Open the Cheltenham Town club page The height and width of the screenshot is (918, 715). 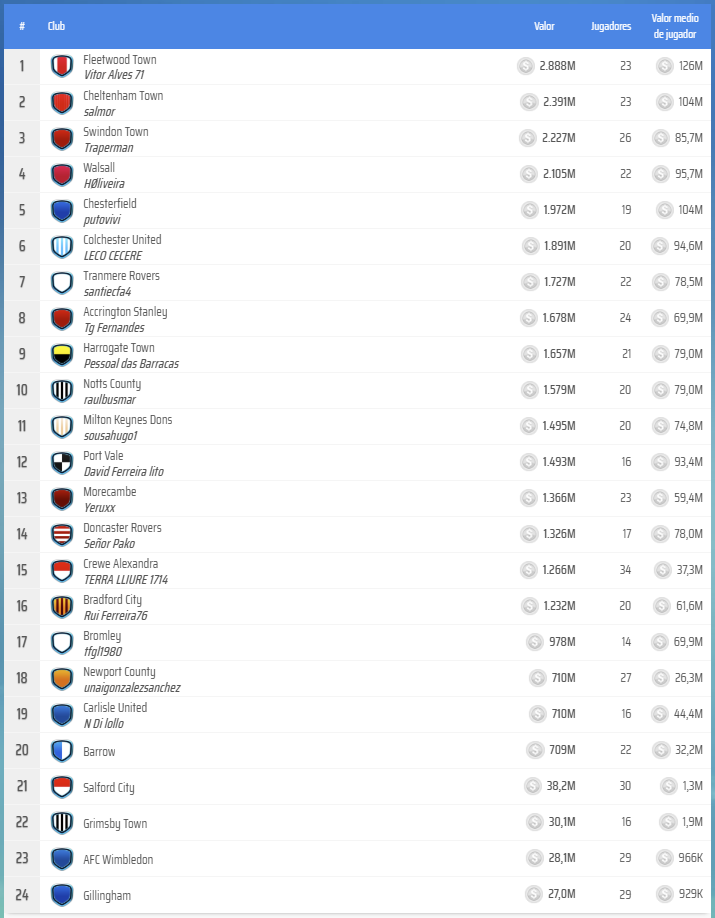coord(122,96)
